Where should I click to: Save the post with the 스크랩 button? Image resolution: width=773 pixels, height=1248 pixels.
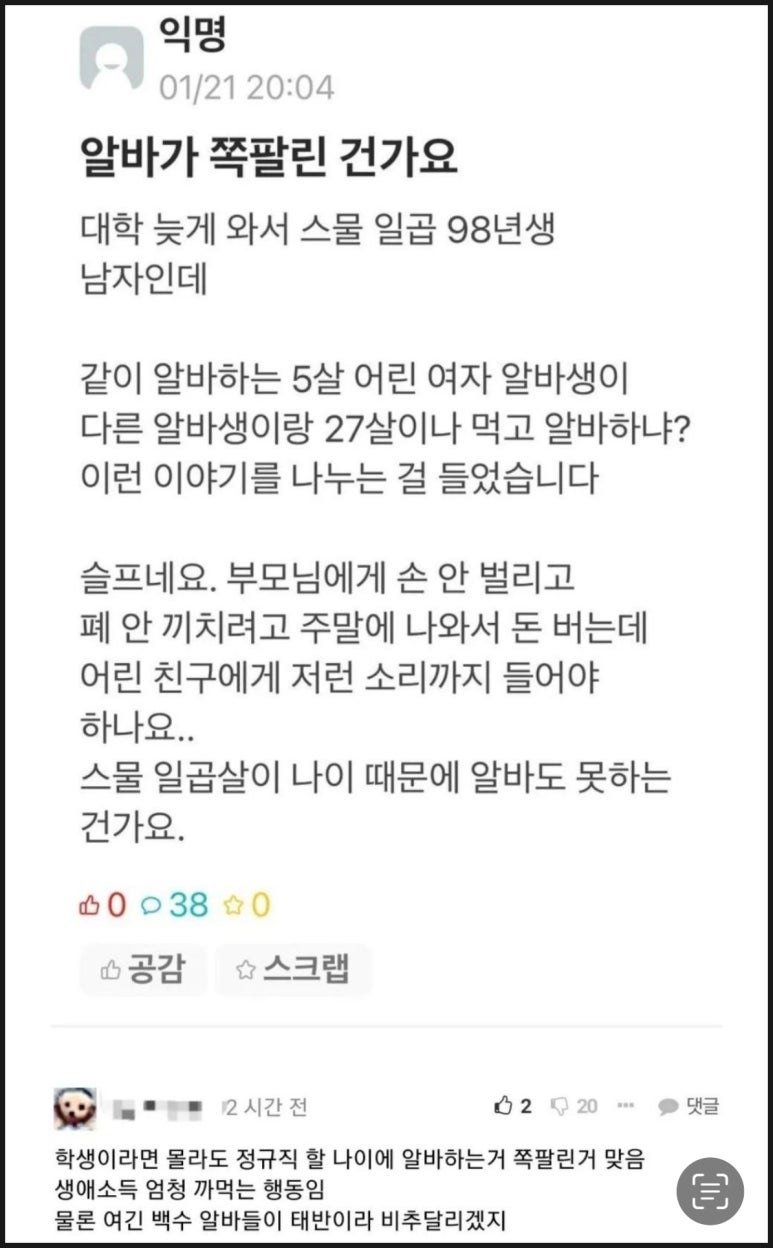[293, 969]
